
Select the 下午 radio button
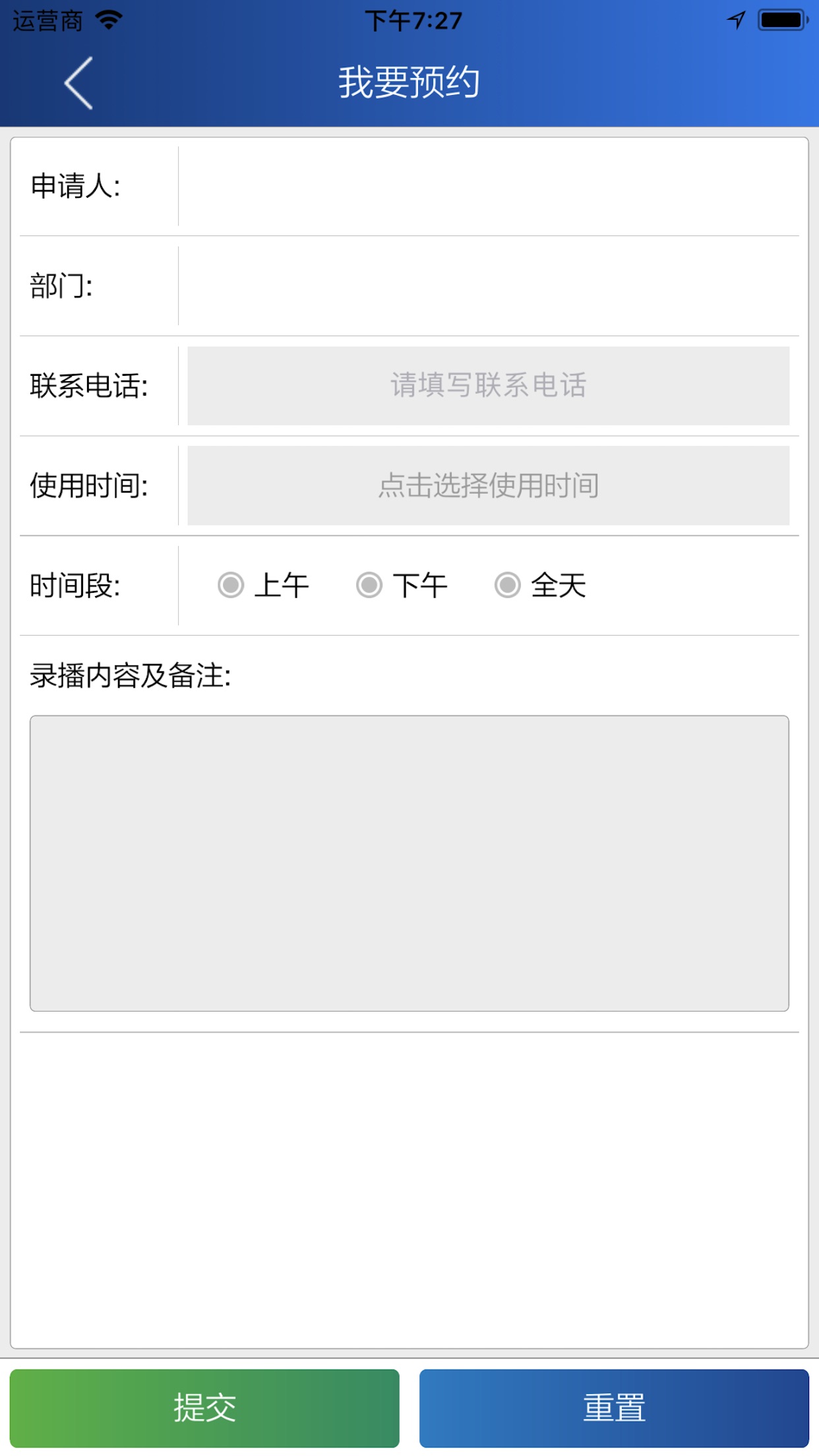coord(369,586)
